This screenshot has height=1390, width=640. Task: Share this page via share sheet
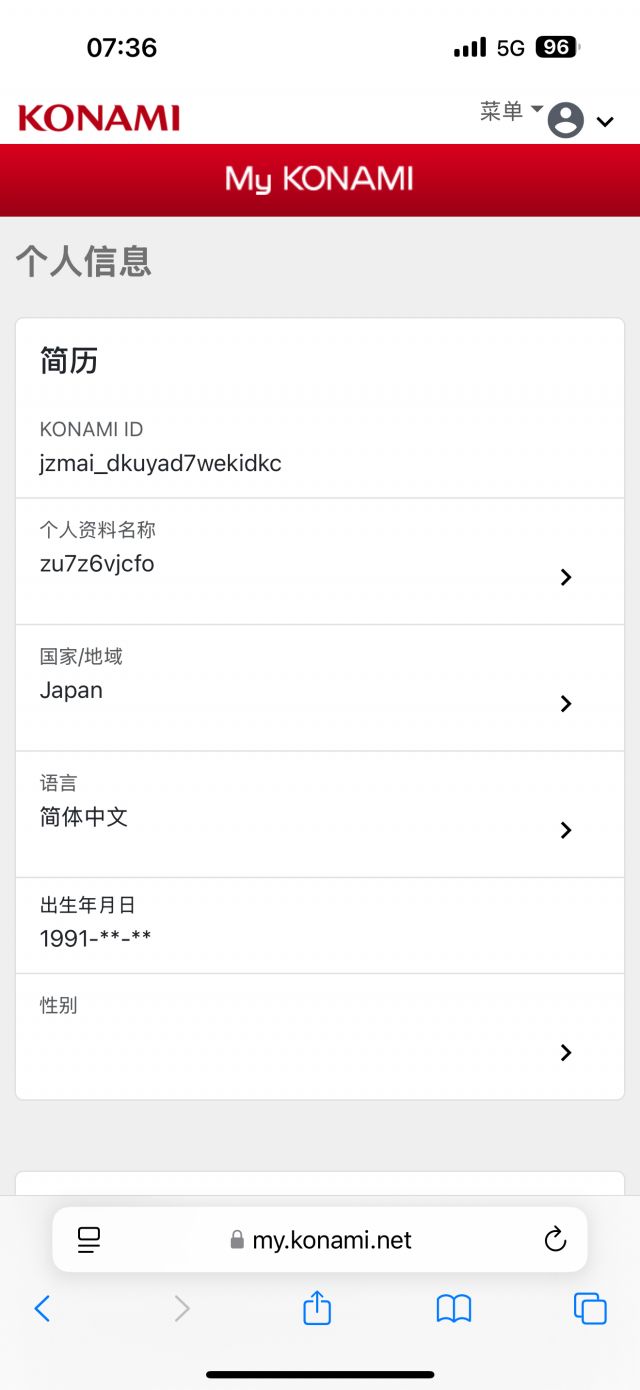[x=317, y=1307]
